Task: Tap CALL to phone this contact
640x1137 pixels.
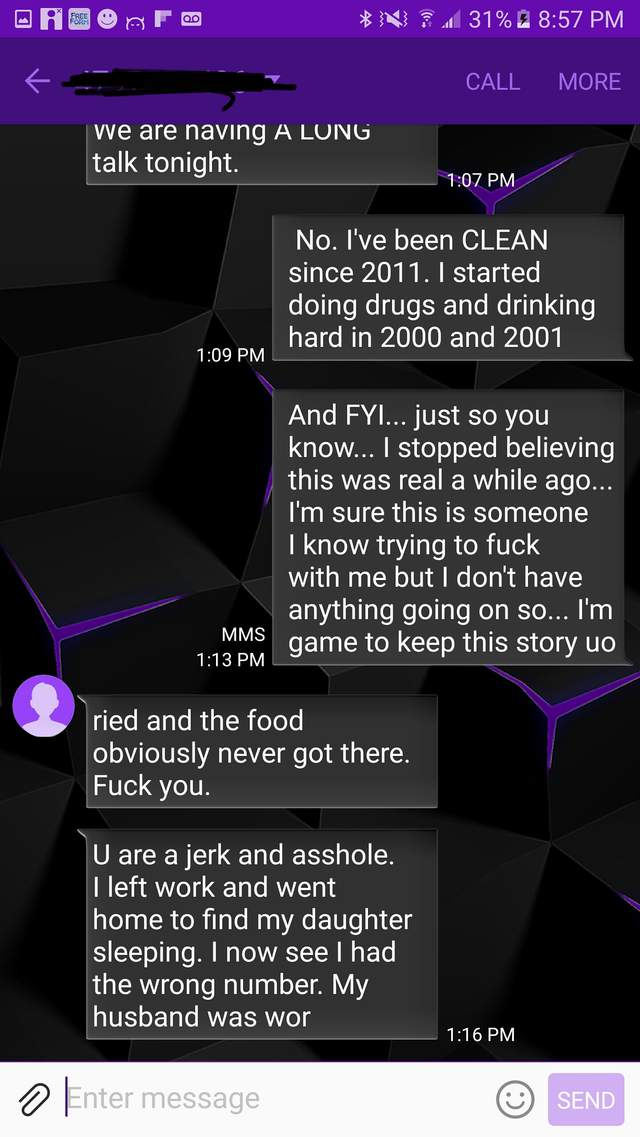Action: 492,82
